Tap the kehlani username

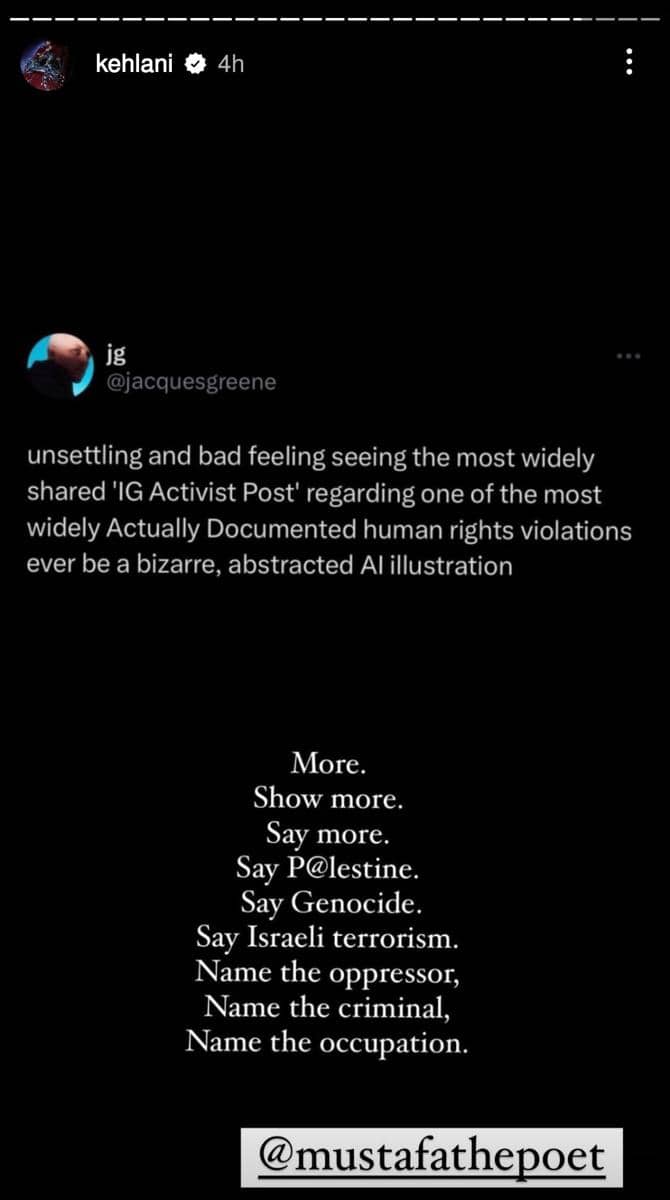(134, 64)
